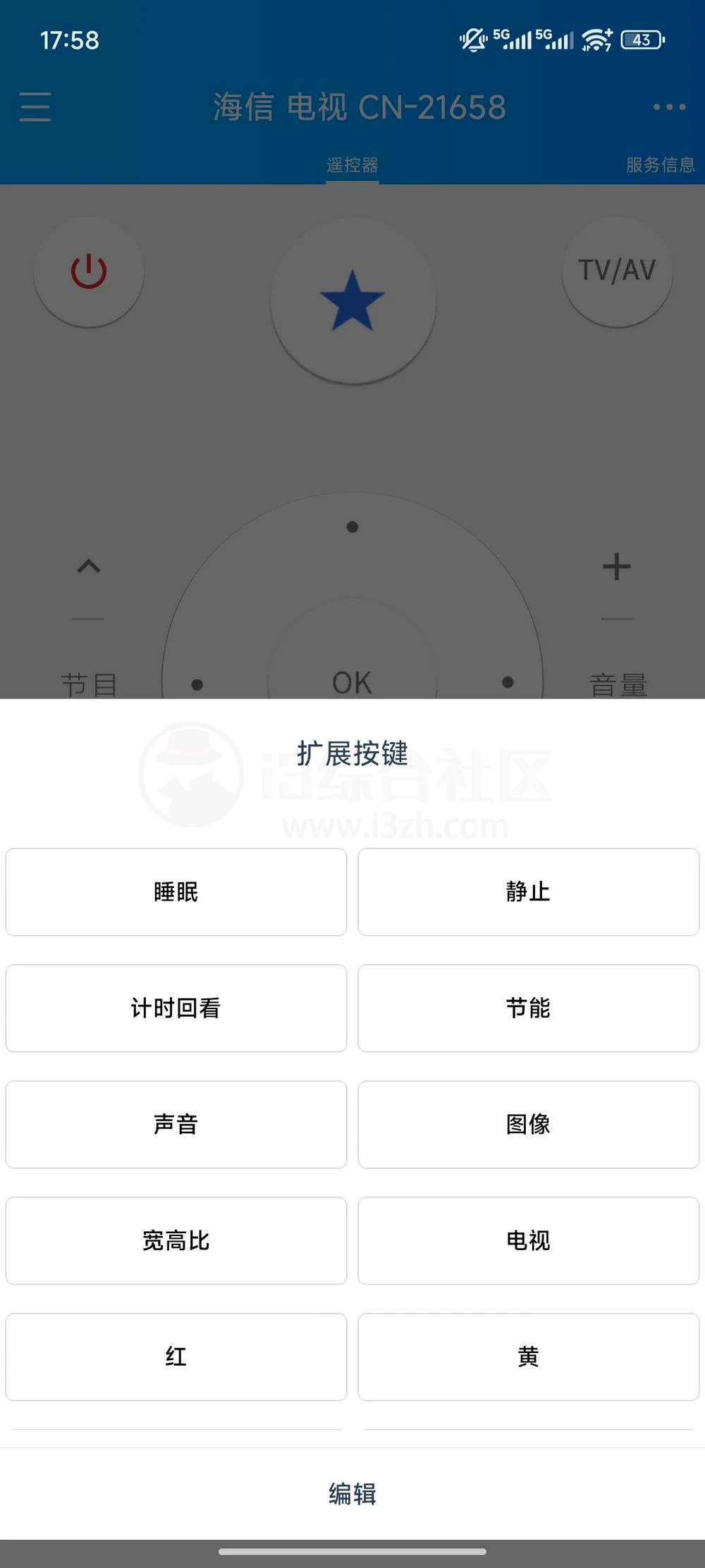Enable 节能 energy saving mode
Image resolution: width=705 pixels, height=1568 pixels.
(x=529, y=1008)
